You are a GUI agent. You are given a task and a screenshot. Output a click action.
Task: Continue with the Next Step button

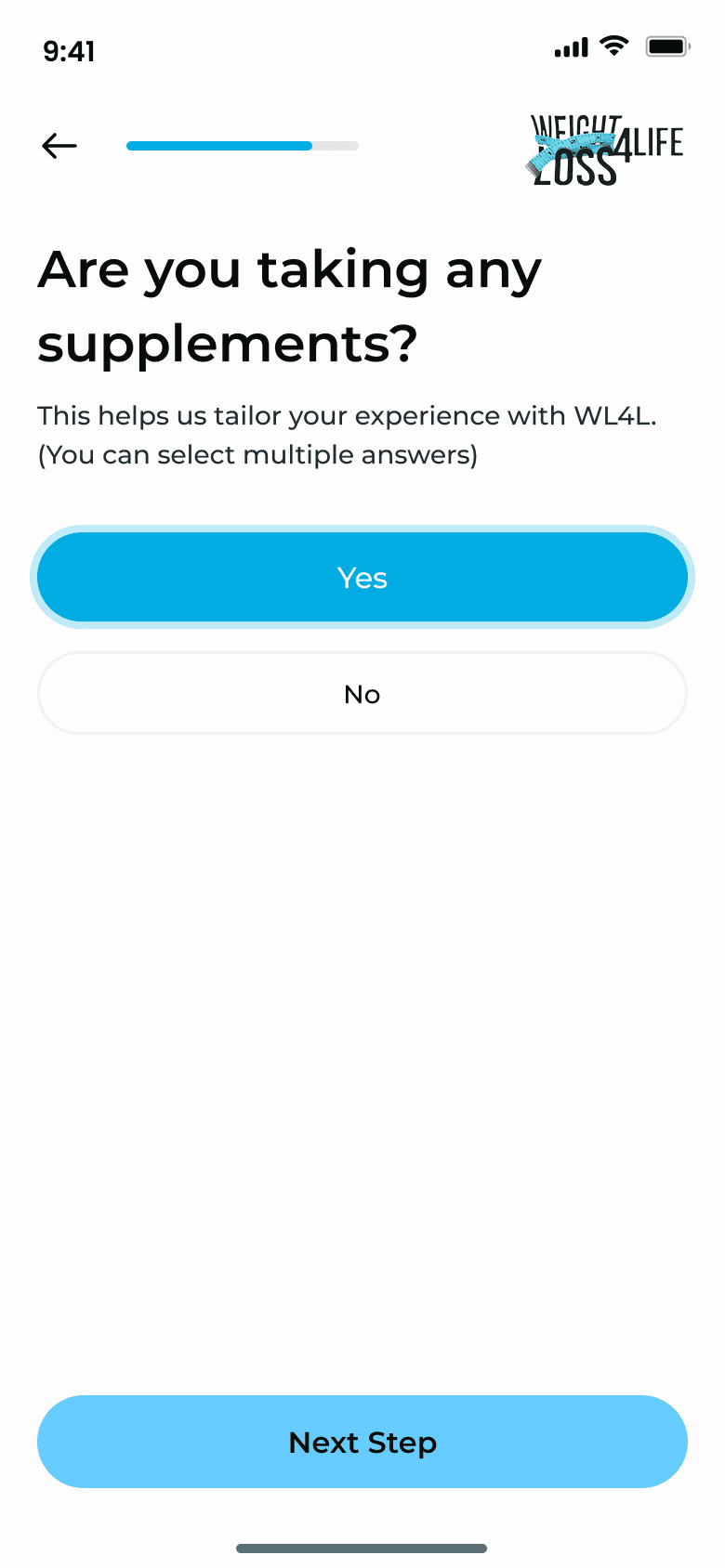tap(362, 1442)
